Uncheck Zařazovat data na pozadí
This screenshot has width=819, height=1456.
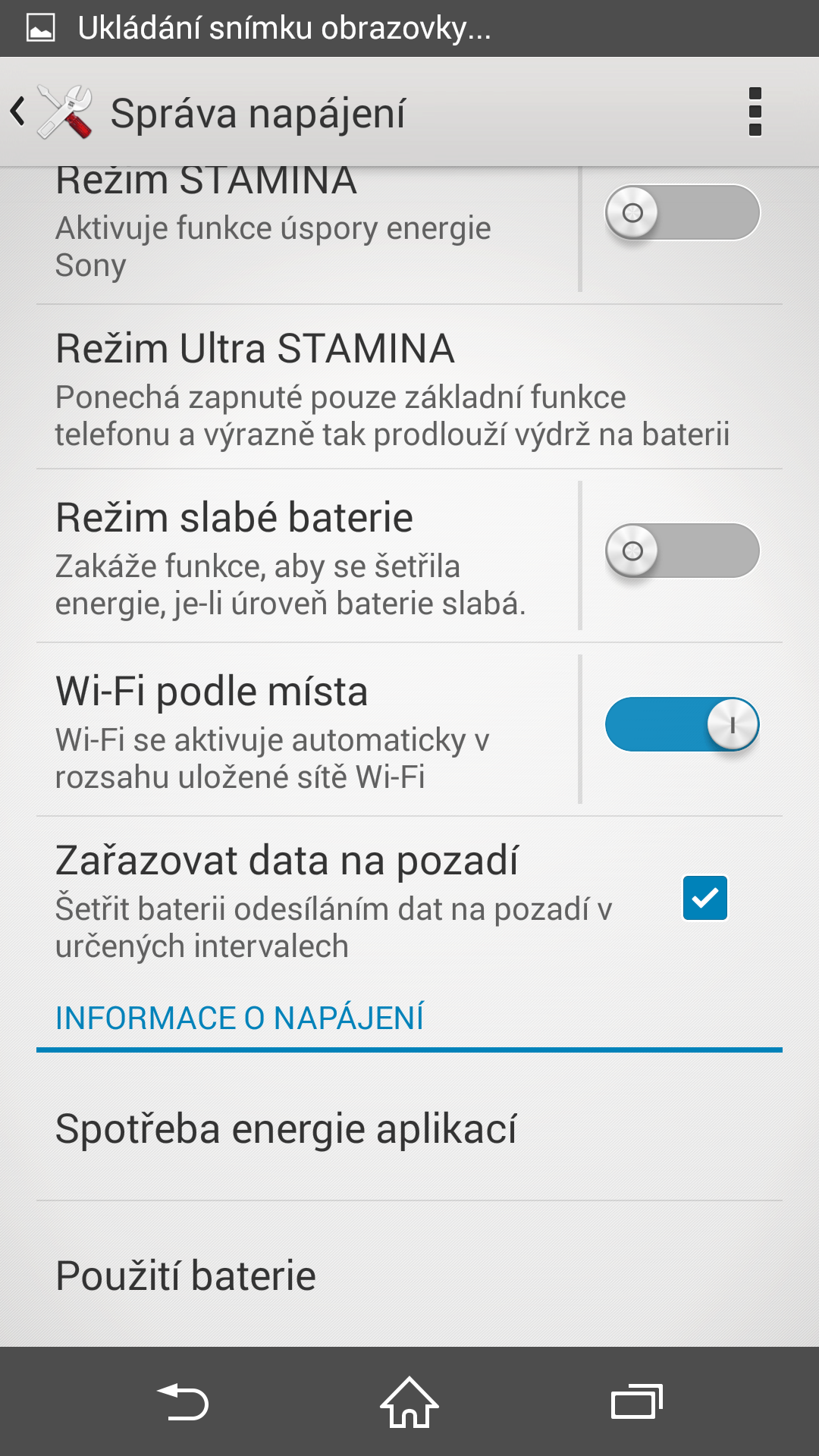705,898
